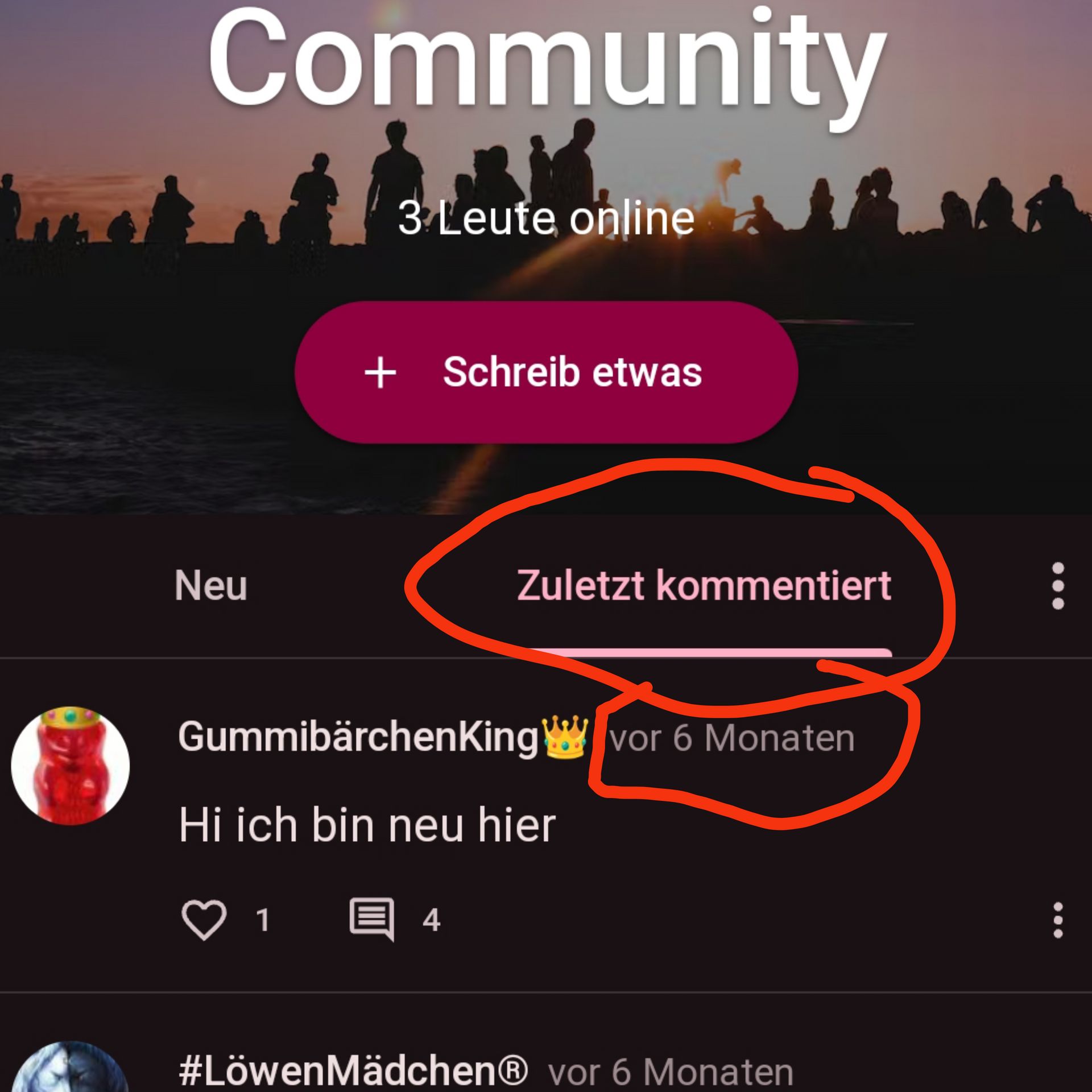Tap the Schreib etwas button
This screenshot has height=1092, width=1092.
point(546,373)
